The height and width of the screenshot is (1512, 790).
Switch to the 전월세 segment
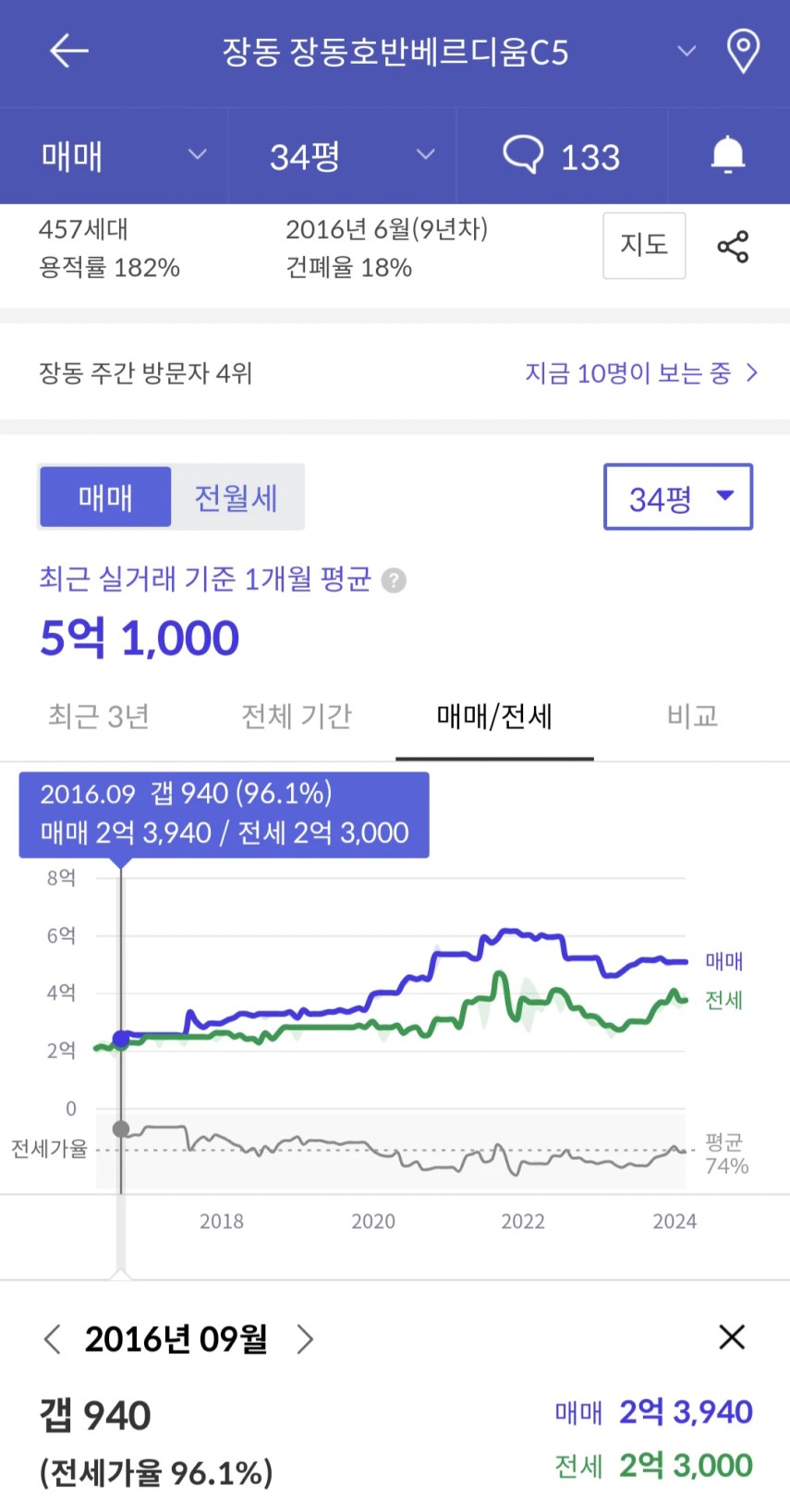(x=237, y=497)
